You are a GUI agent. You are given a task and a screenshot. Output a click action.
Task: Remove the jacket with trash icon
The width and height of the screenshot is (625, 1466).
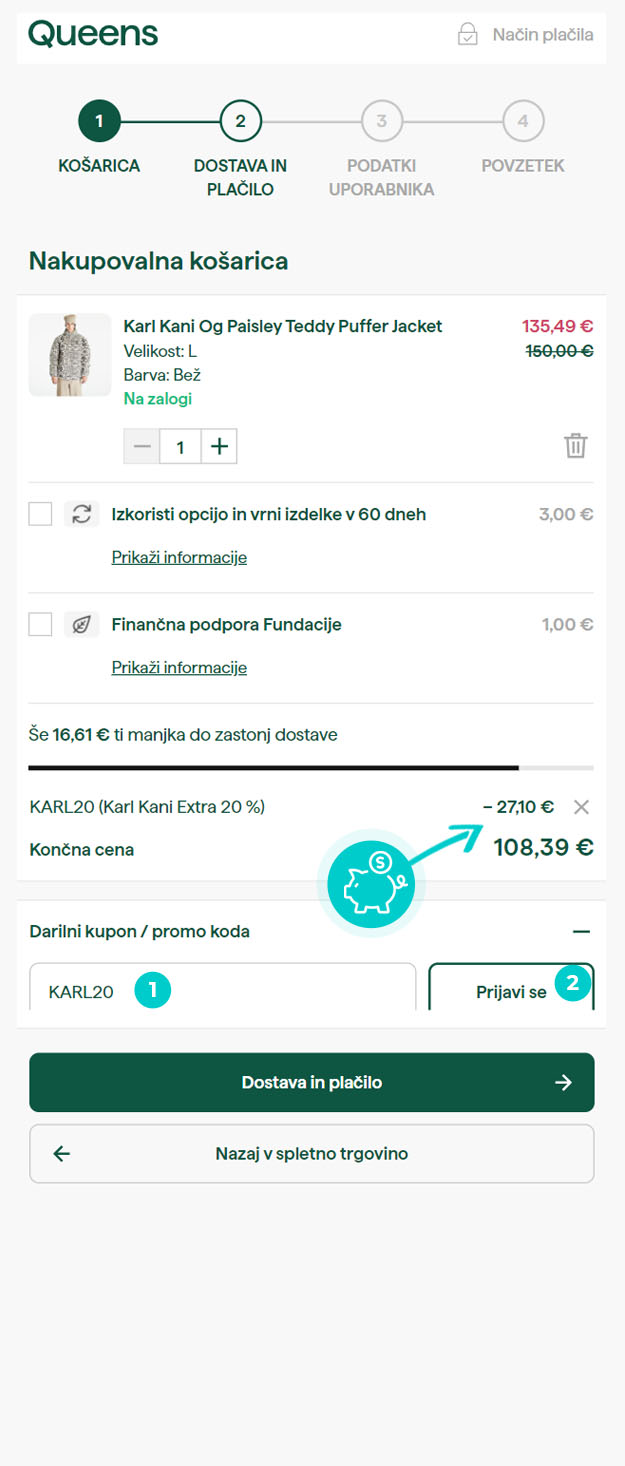575,446
